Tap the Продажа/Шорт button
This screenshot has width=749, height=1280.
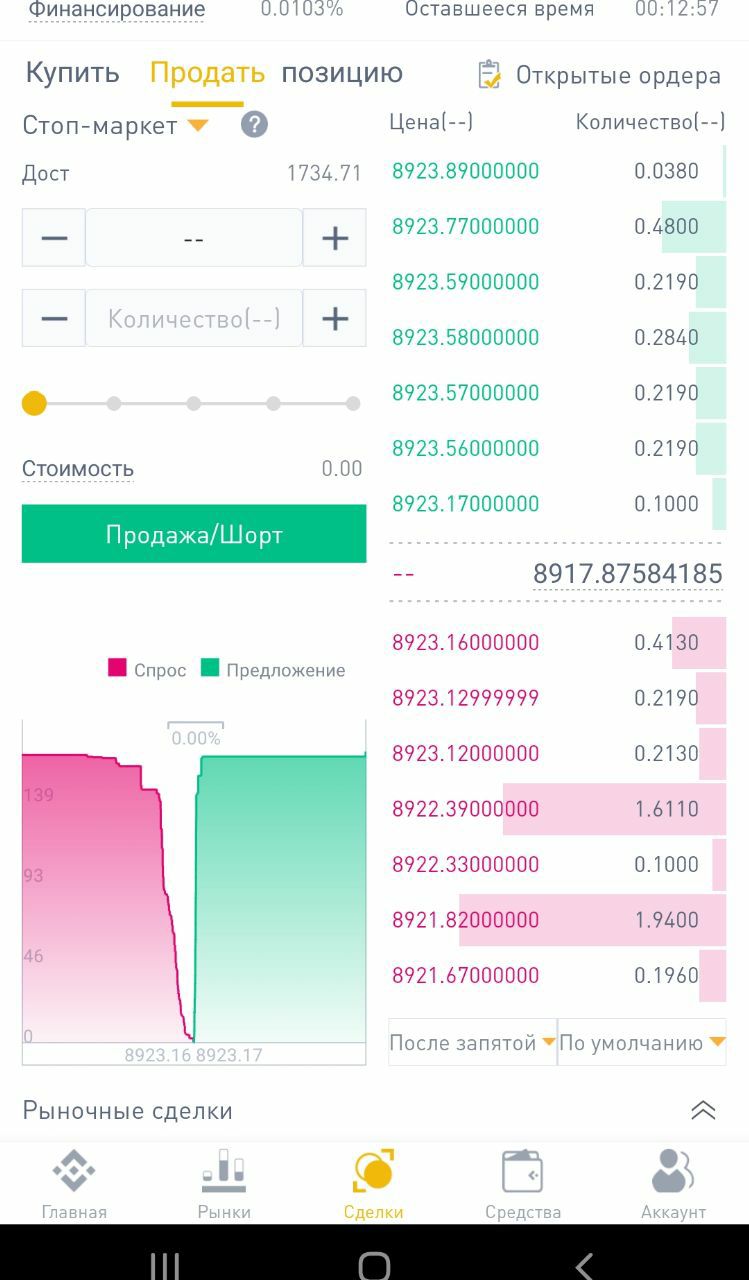pyautogui.click(x=194, y=534)
